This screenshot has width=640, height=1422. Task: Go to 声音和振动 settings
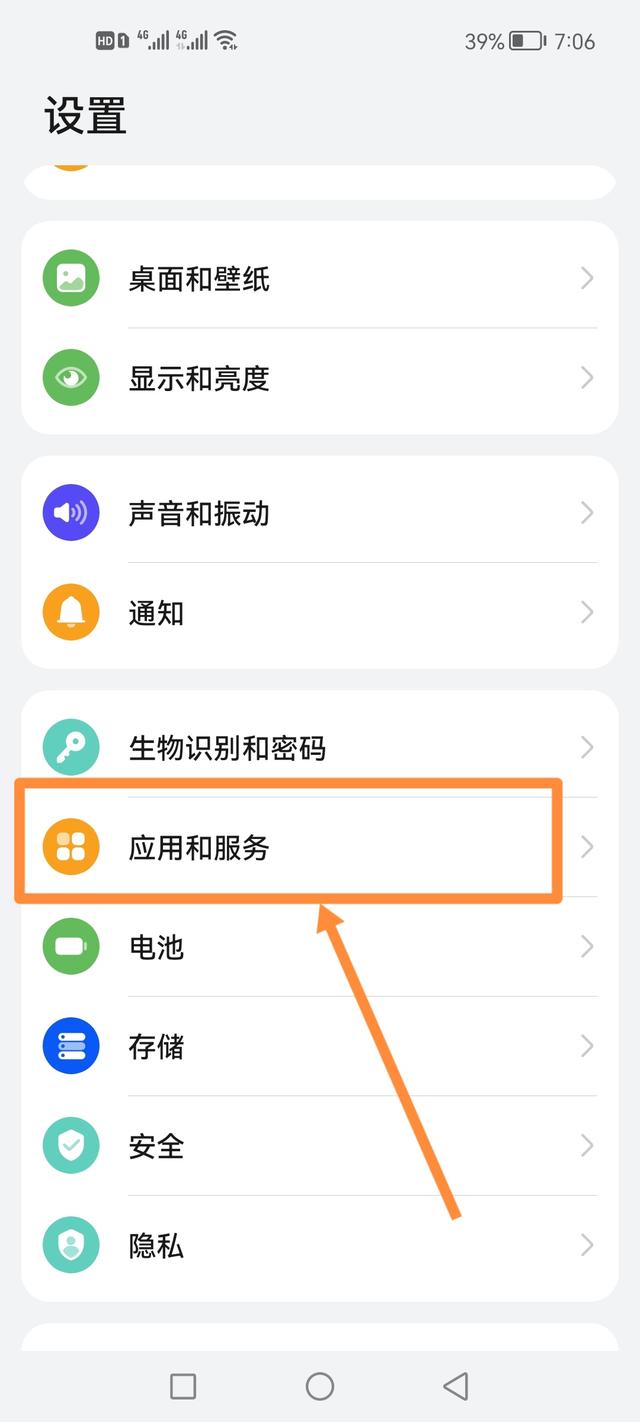pos(320,513)
